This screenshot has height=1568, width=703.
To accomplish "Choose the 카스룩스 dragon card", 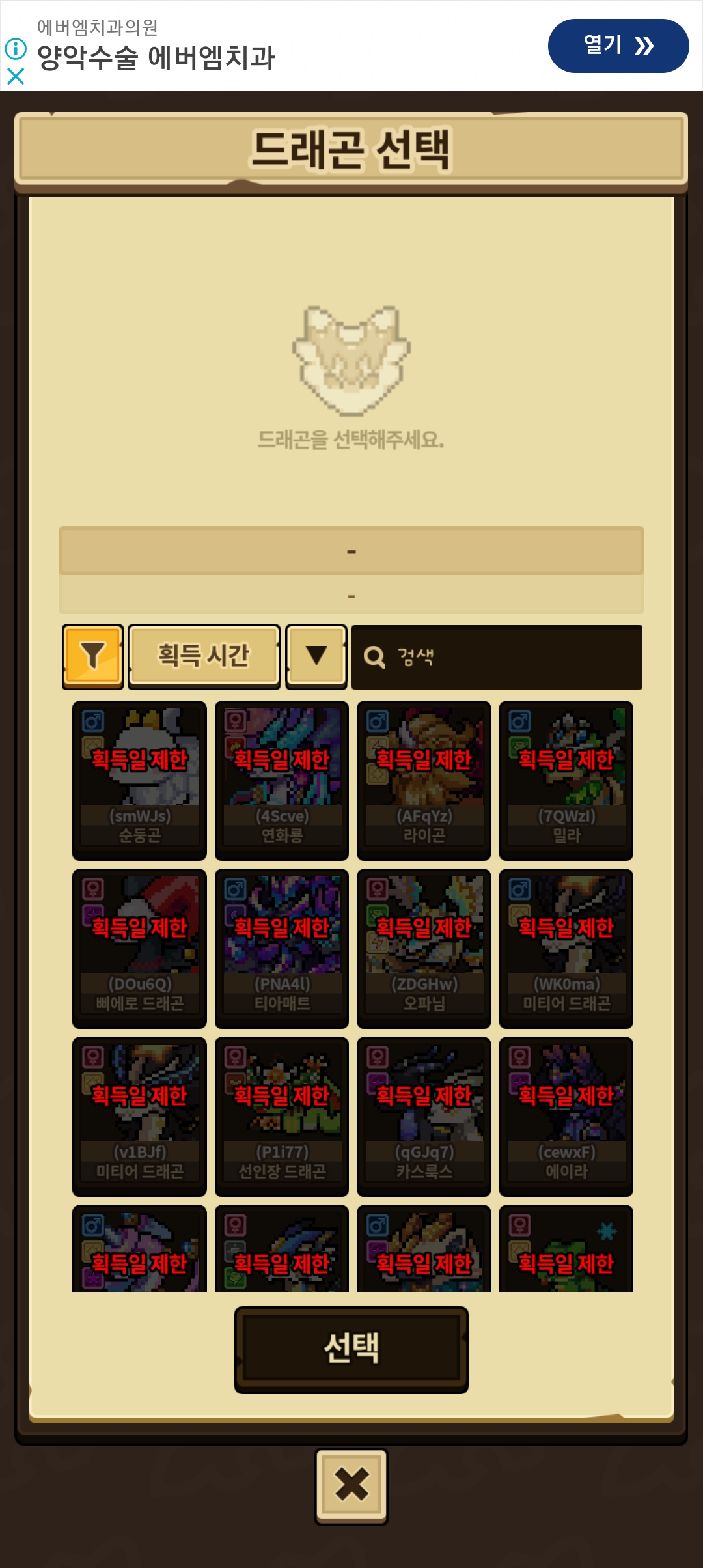I will [424, 1116].
